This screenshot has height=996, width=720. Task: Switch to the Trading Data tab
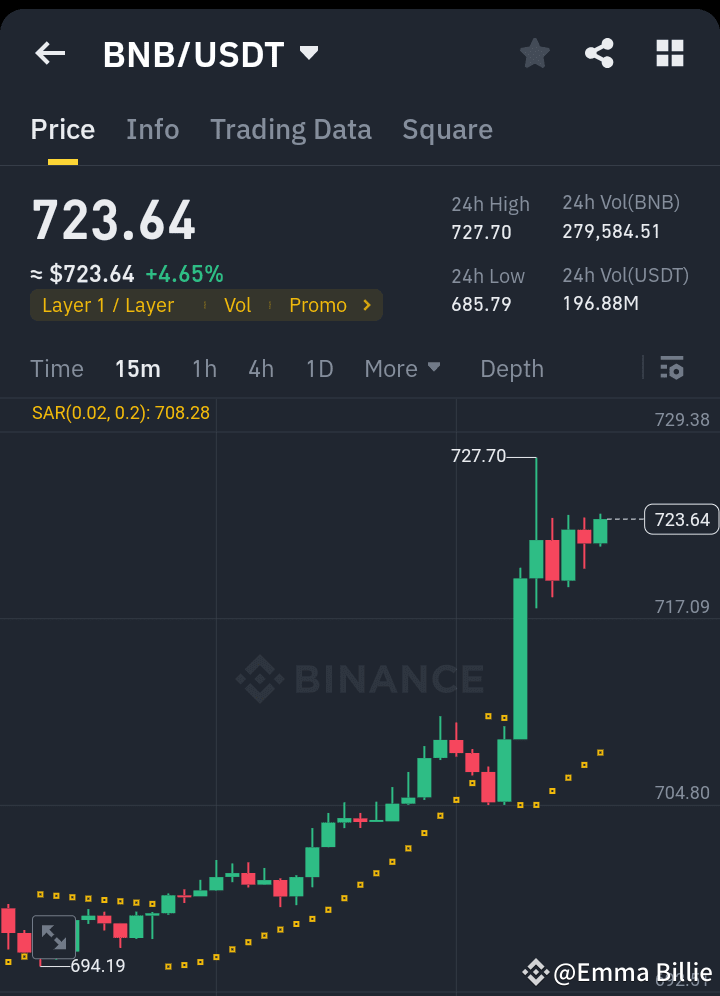tap(291, 130)
